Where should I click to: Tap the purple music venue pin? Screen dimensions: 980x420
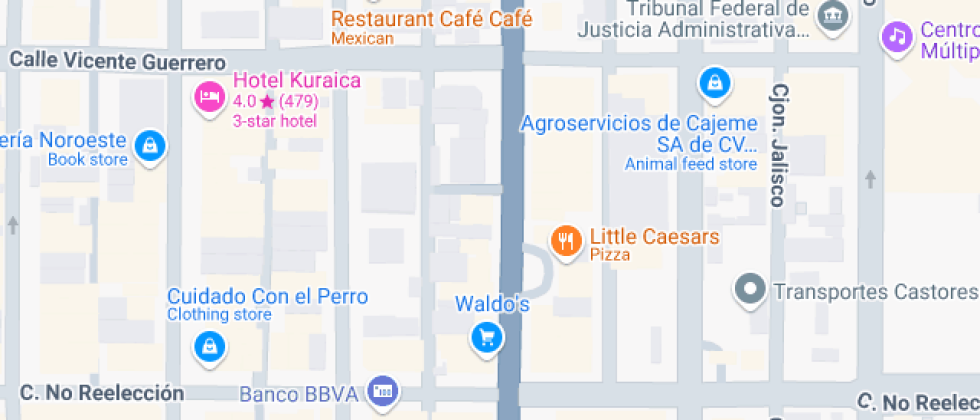[x=897, y=38]
